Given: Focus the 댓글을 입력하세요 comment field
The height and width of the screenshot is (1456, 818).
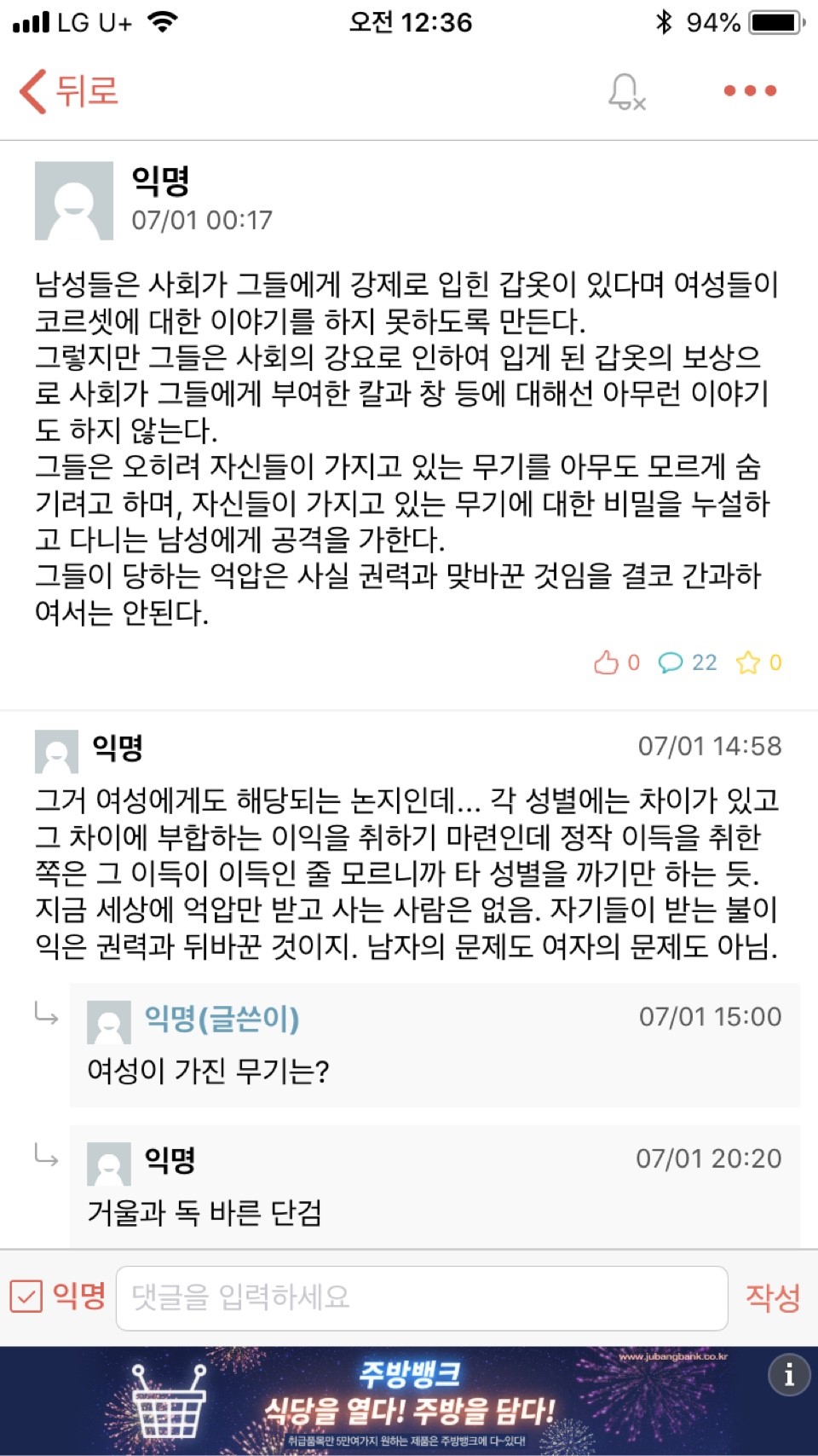Looking at the screenshot, I should [421, 1297].
